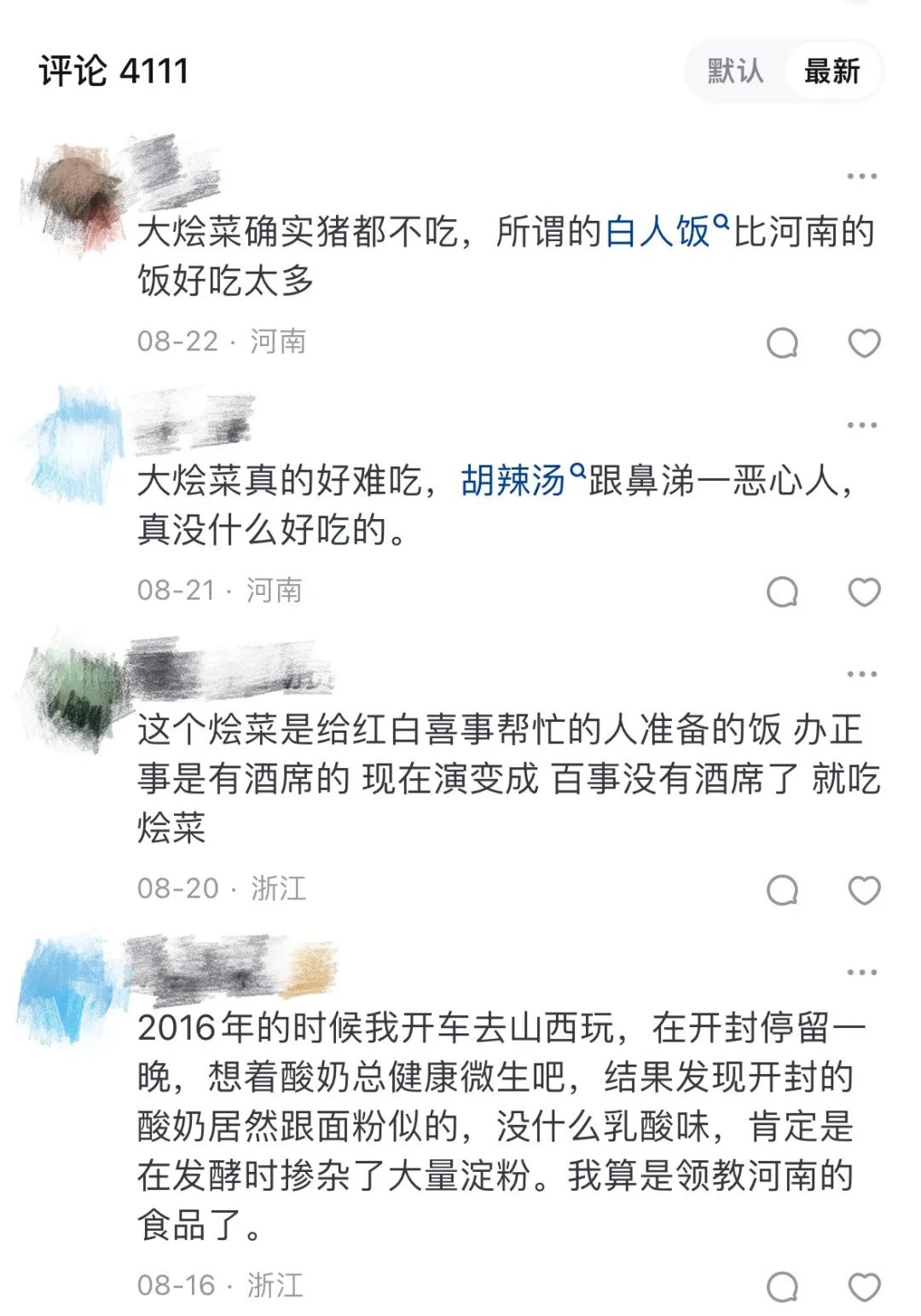Screen dimensions: 921x1316
Task: Reply to the 08-21 河南 comment
Action: (x=782, y=592)
